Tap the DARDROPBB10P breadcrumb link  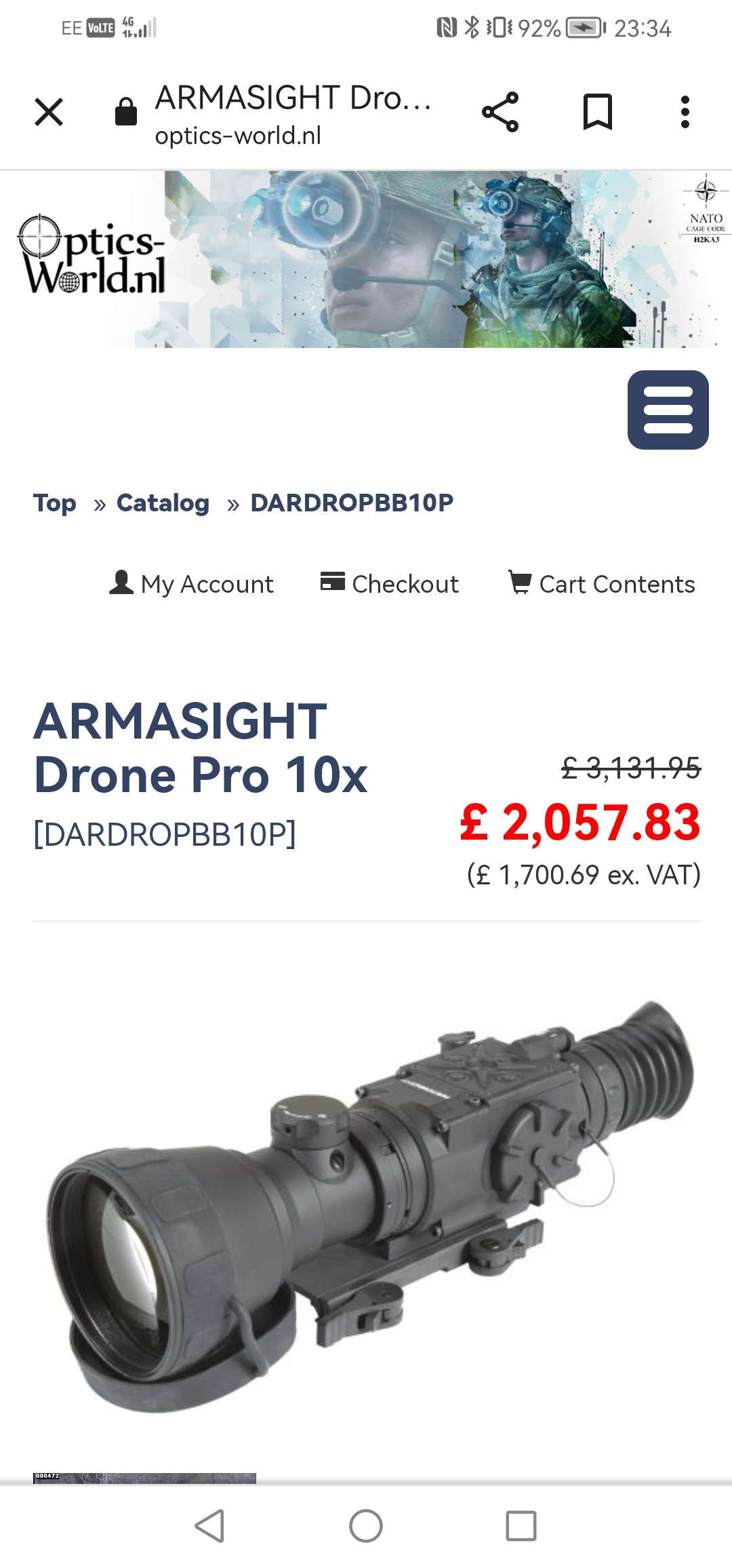pyautogui.click(x=352, y=503)
